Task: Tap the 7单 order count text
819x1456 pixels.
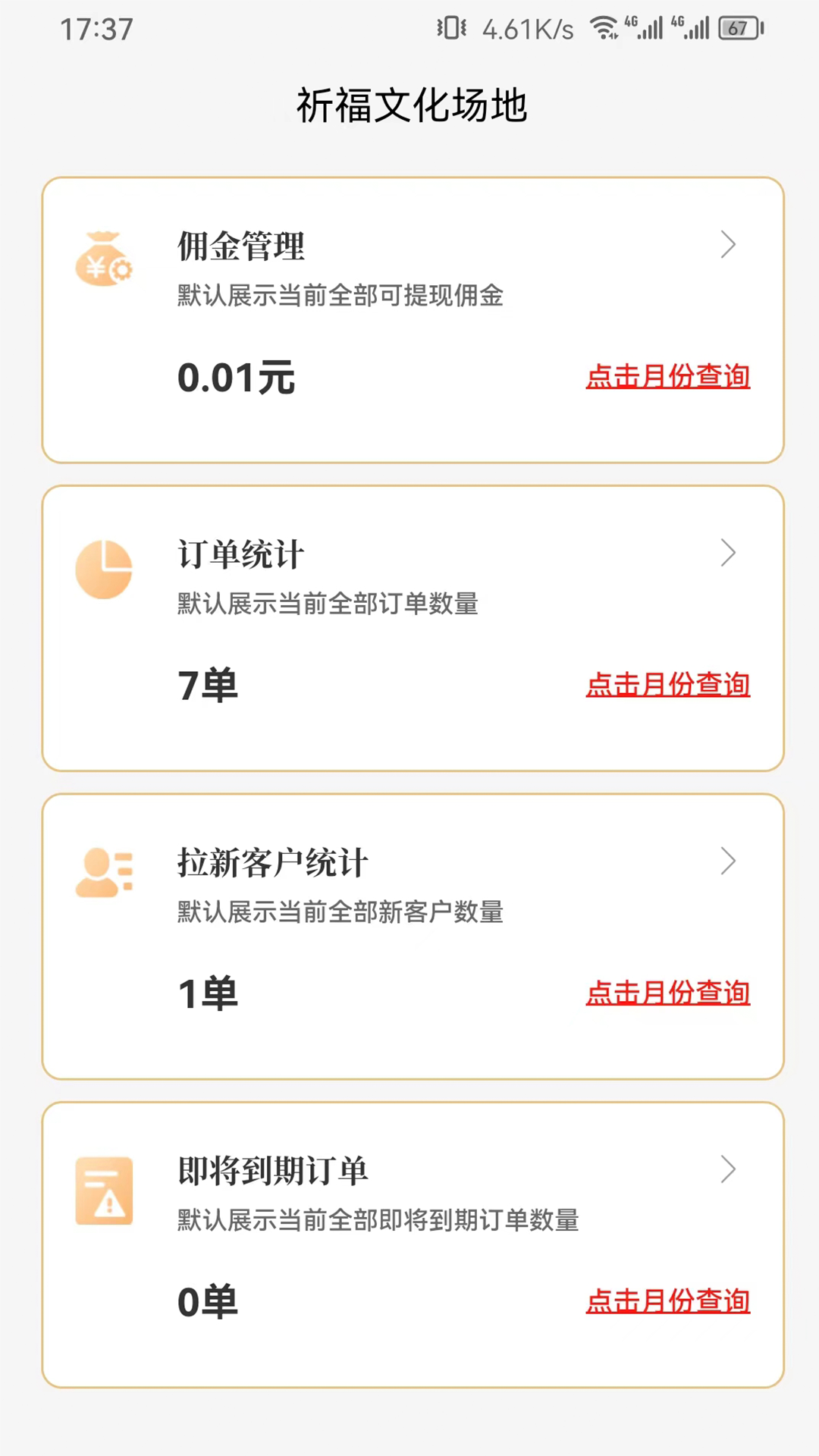Action: point(209,685)
